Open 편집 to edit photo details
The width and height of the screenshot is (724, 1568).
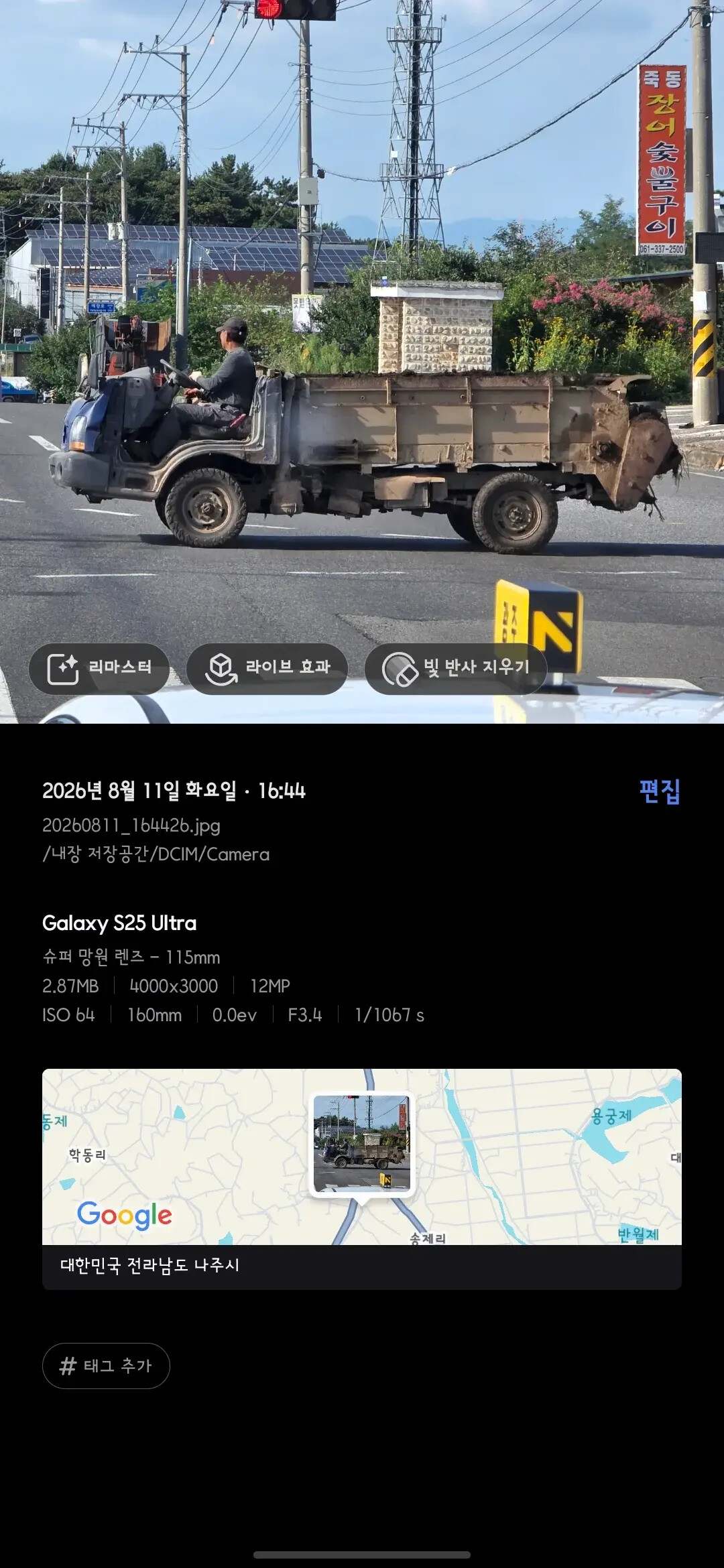660,791
